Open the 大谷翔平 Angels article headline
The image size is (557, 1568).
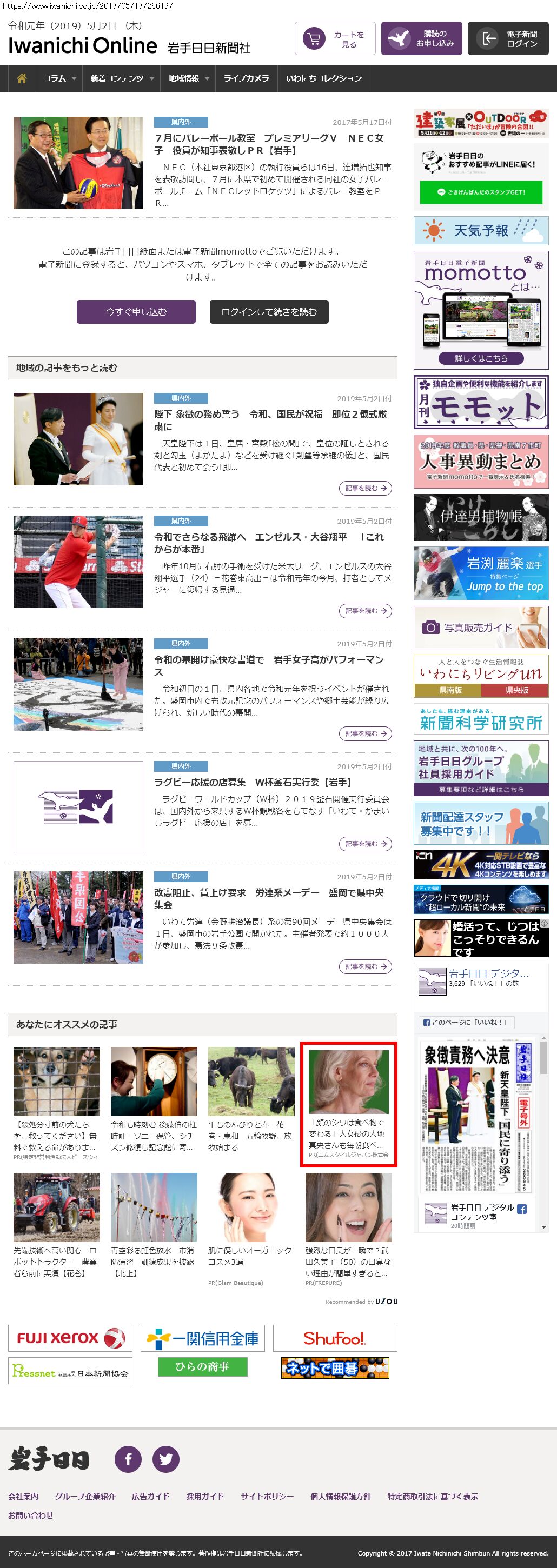click(268, 542)
